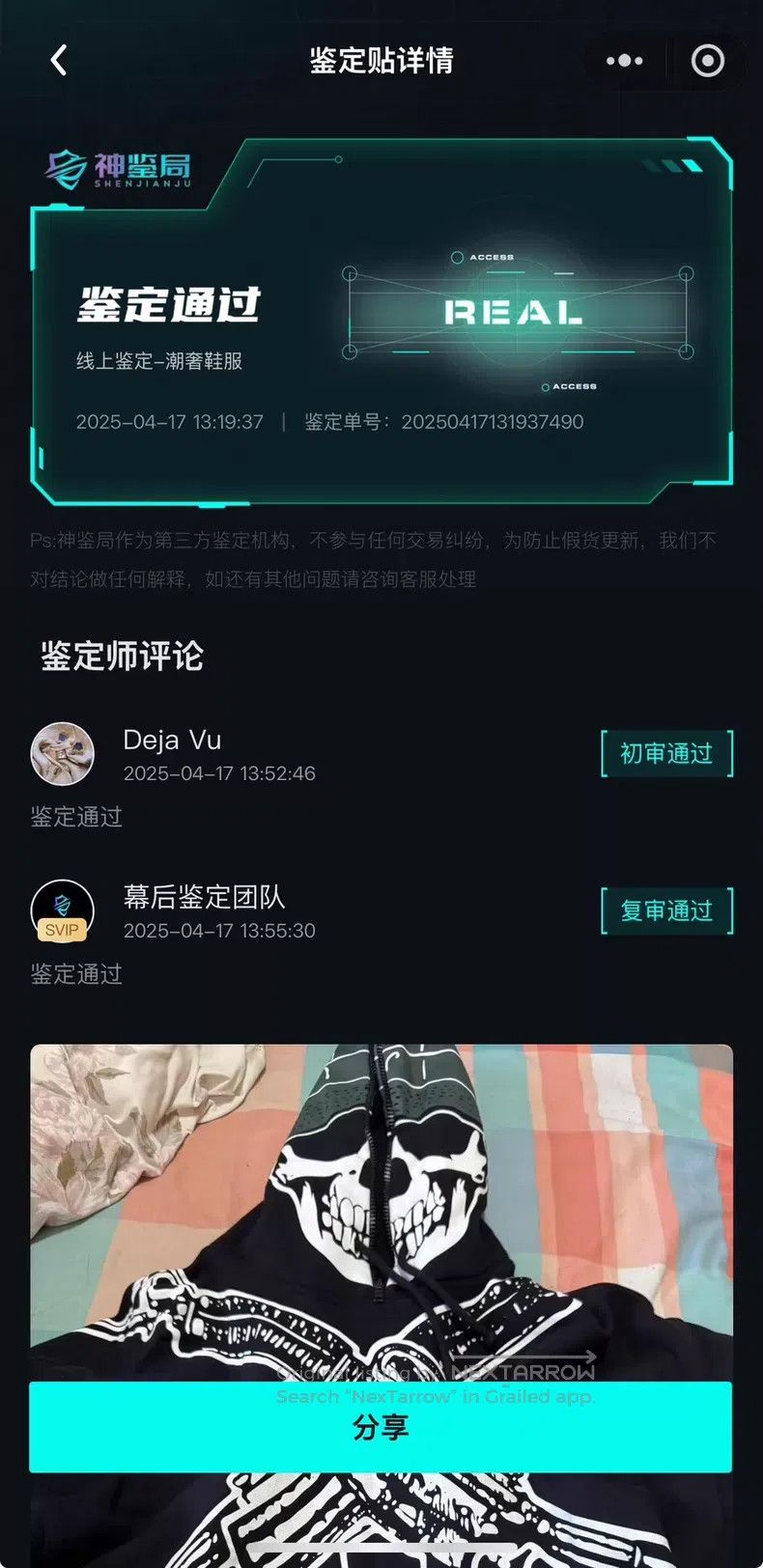Tap the 分享 share button
This screenshot has width=763, height=1568.
pos(381,1427)
